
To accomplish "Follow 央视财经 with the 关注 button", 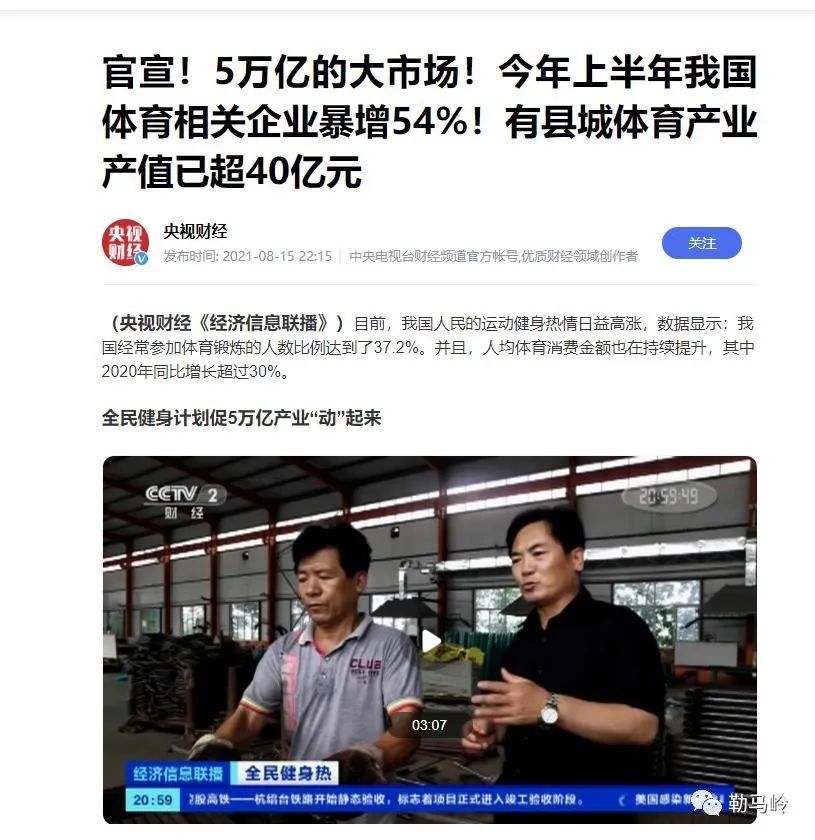I will pyautogui.click(x=701, y=243).
